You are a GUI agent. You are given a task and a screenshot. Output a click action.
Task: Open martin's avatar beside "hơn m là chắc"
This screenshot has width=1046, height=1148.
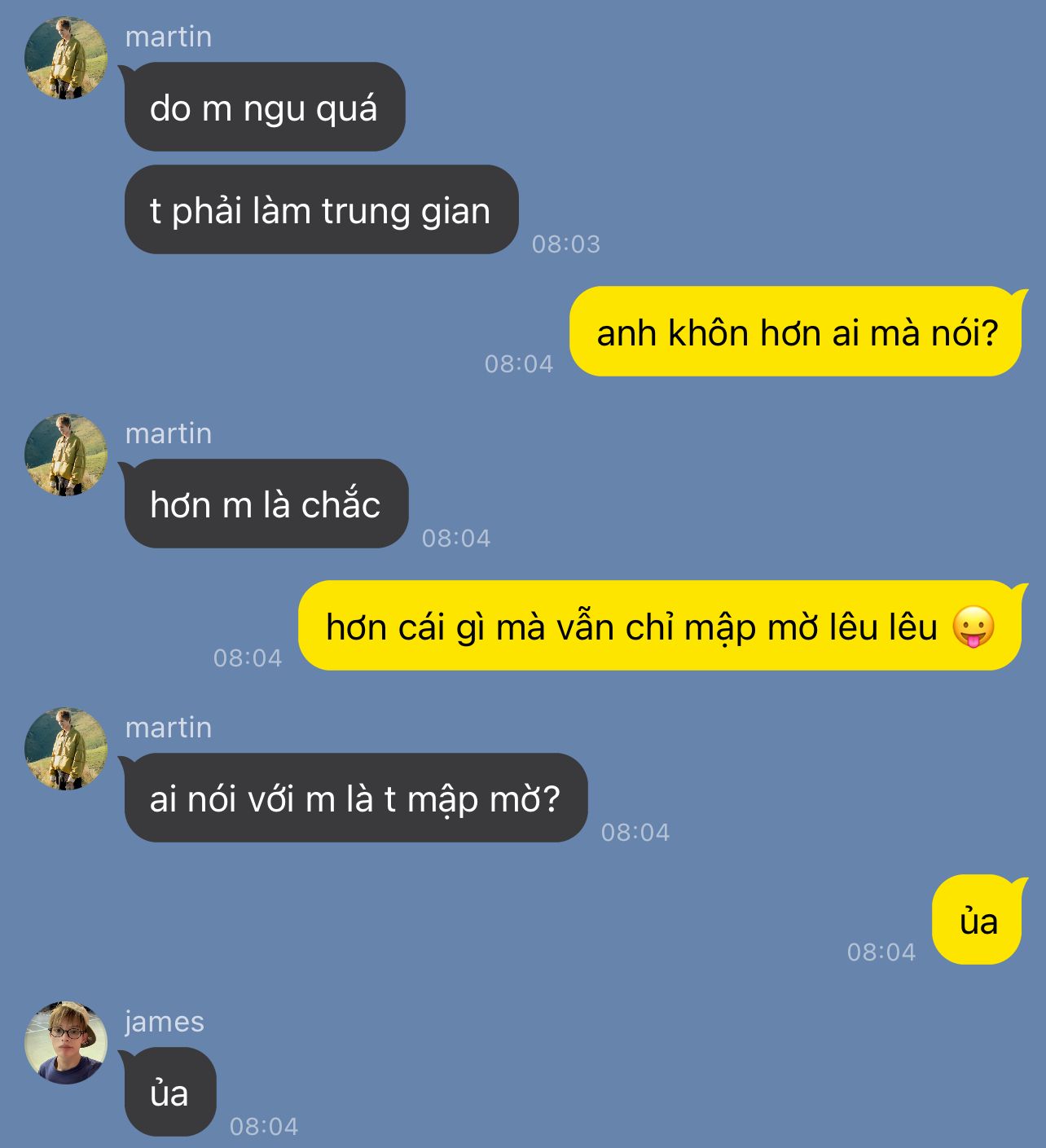(x=66, y=455)
